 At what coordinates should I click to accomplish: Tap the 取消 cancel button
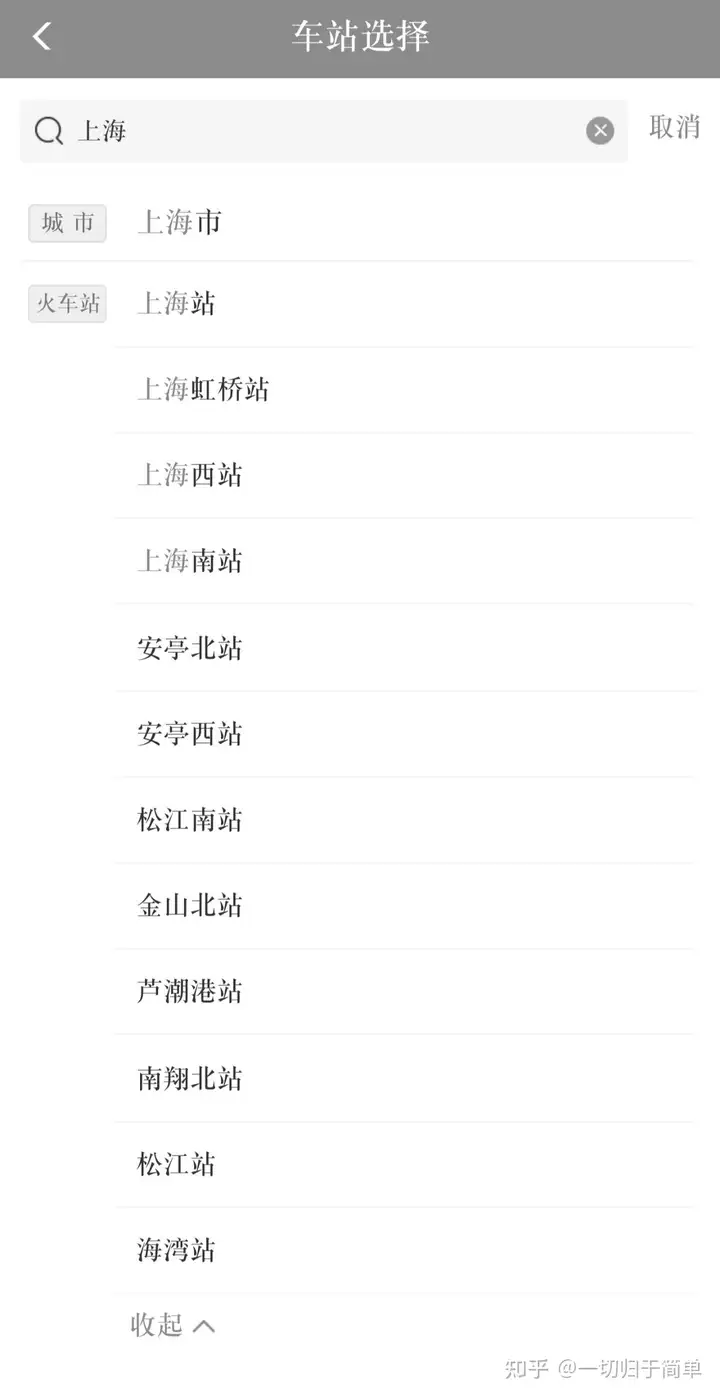674,128
